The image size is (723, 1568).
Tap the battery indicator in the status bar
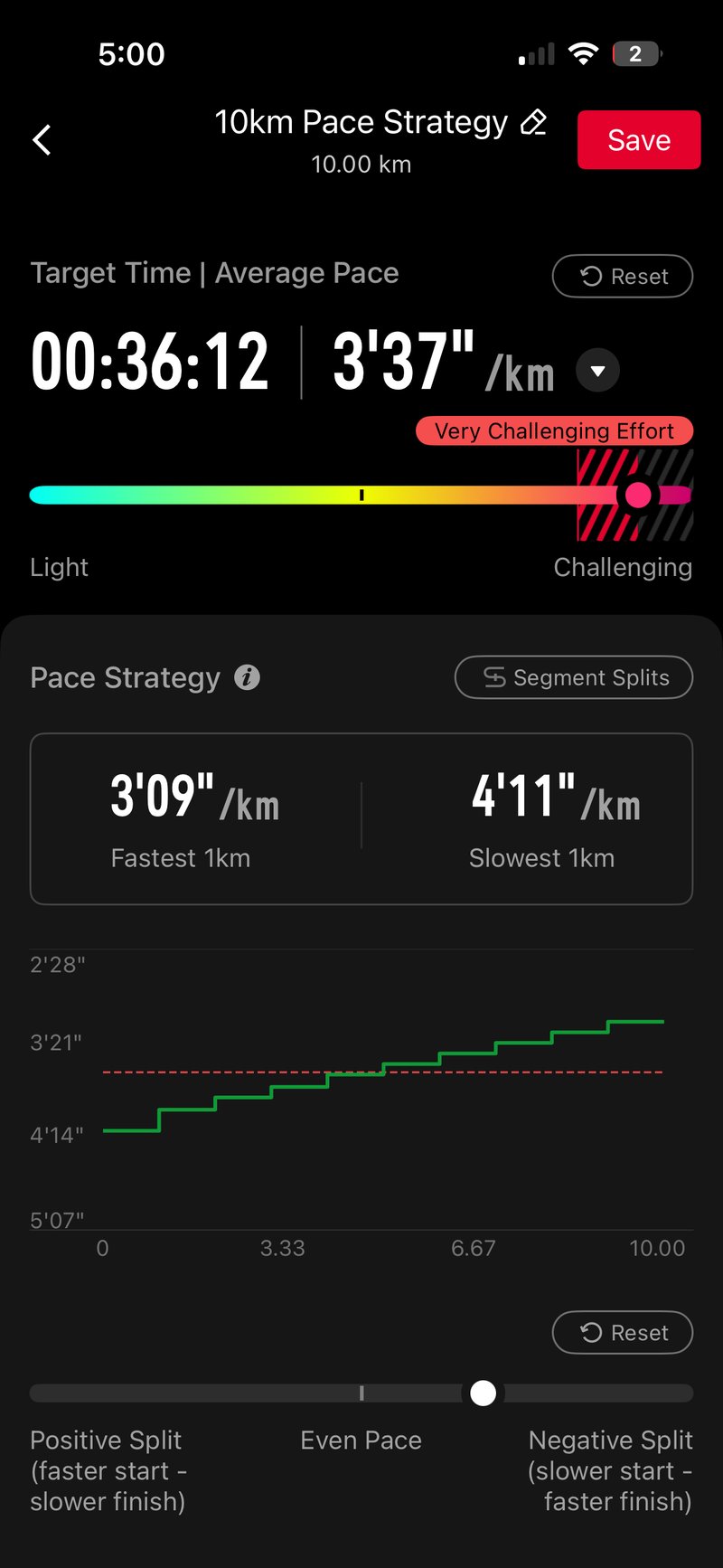634,53
